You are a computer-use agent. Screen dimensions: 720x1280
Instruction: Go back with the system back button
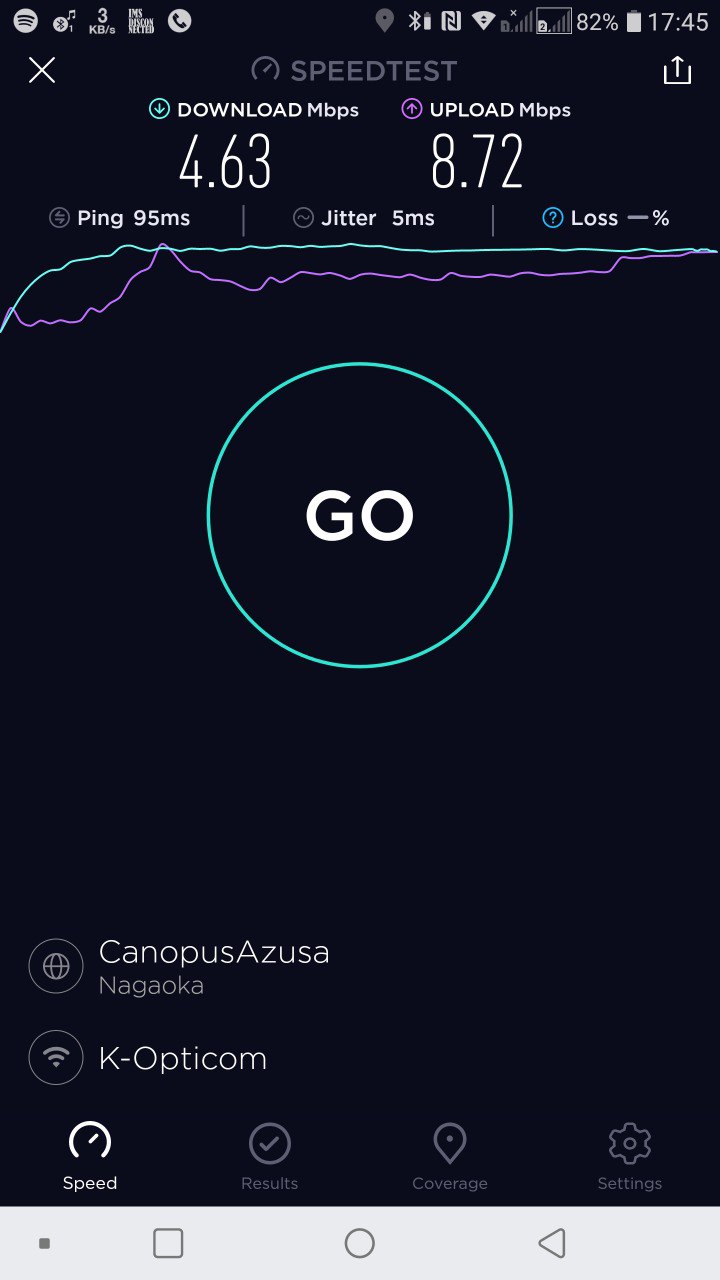point(552,1243)
